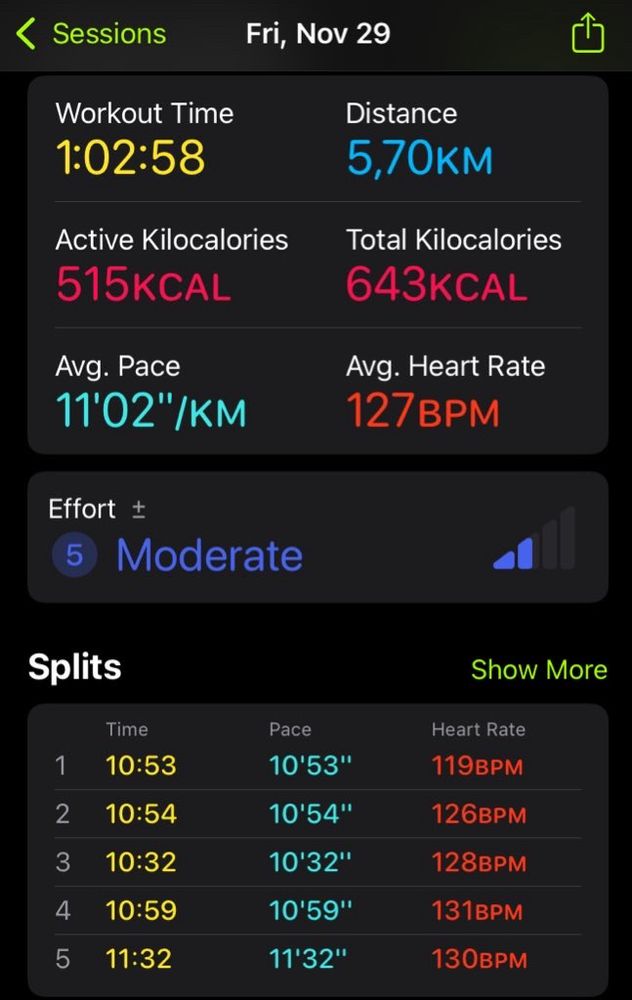The width and height of the screenshot is (632, 1000).
Task: Share this workout summary
Action: (x=588, y=34)
